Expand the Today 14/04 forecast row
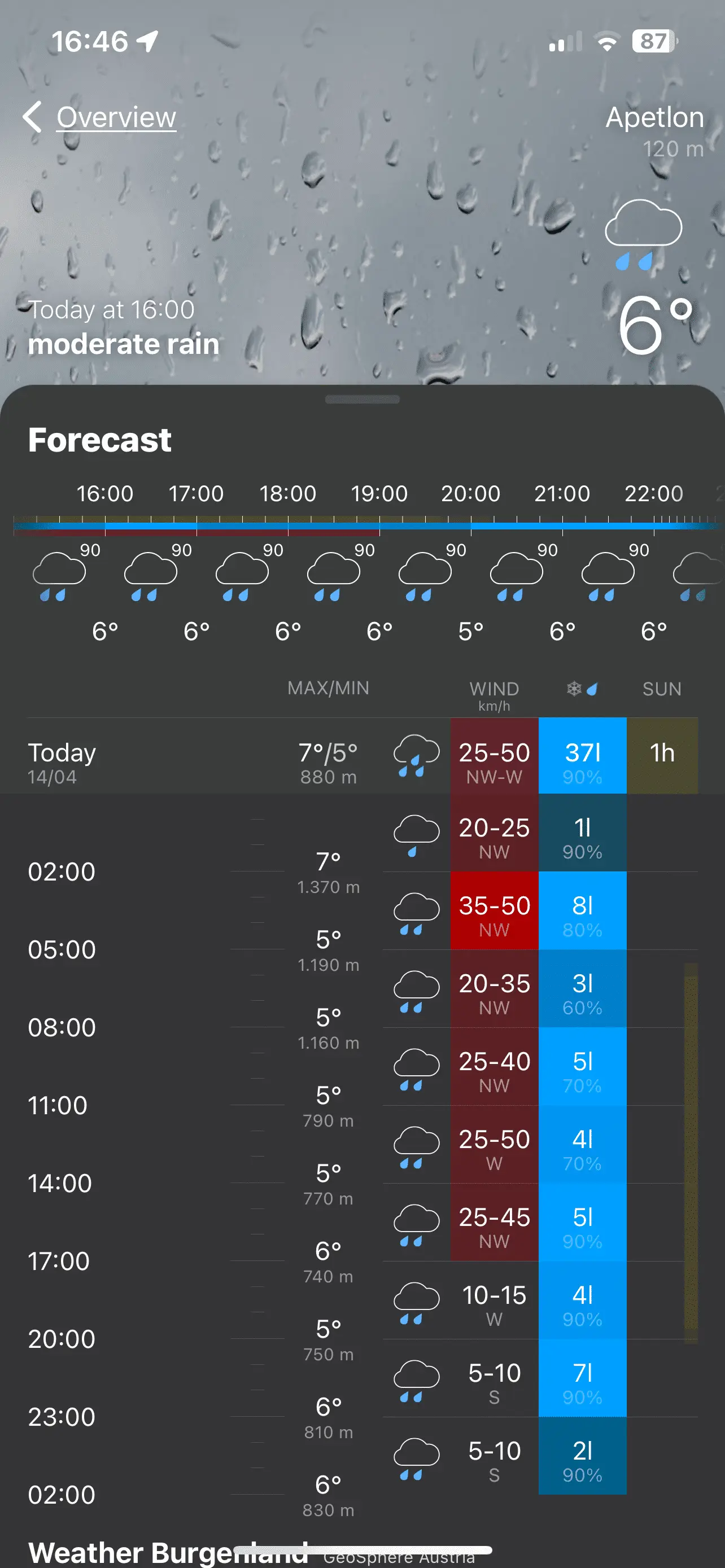 click(182, 755)
